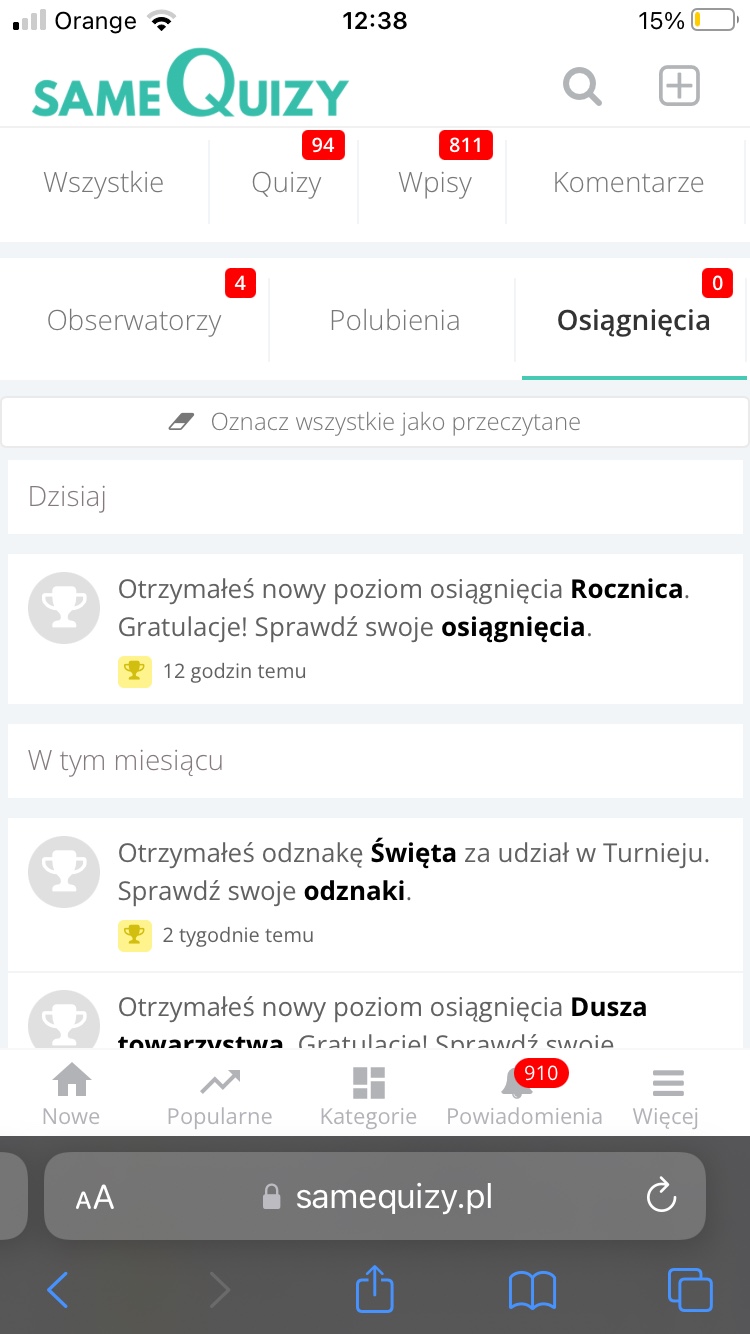The height and width of the screenshot is (1334, 750).
Task: Reload the samequizy.pl page
Action: (x=661, y=1197)
